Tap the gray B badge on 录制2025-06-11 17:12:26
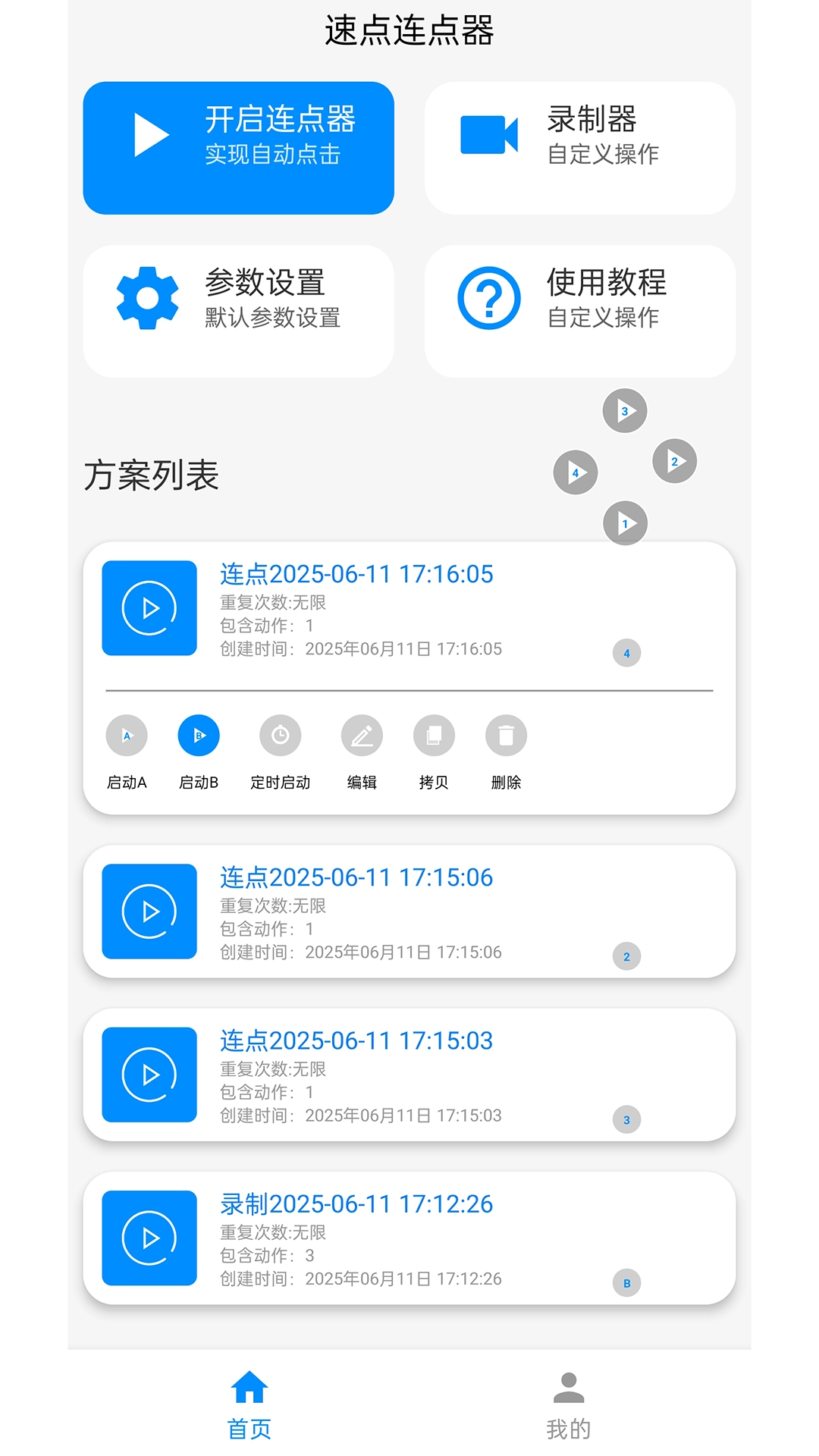The image size is (819, 1456). [626, 1283]
